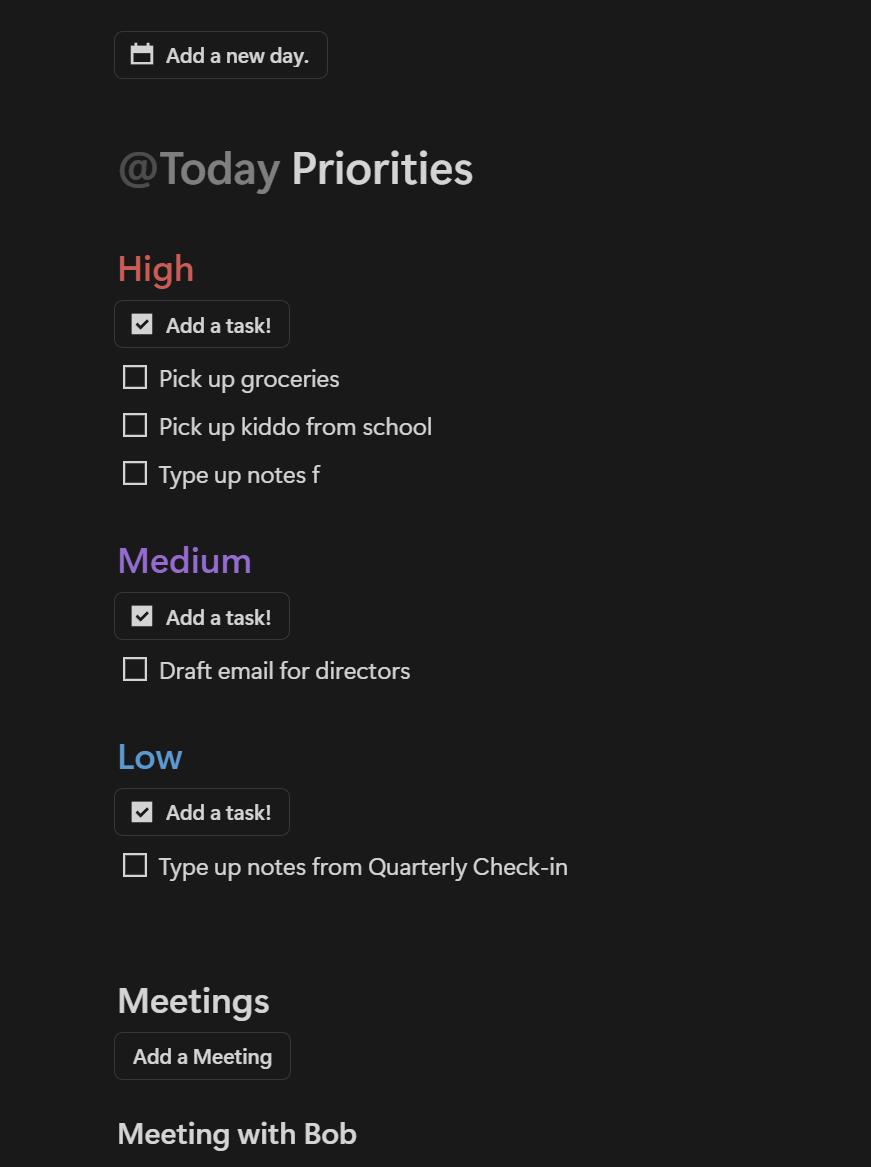
Task: Mark Pick up kiddo from school as done
Action: pos(135,425)
